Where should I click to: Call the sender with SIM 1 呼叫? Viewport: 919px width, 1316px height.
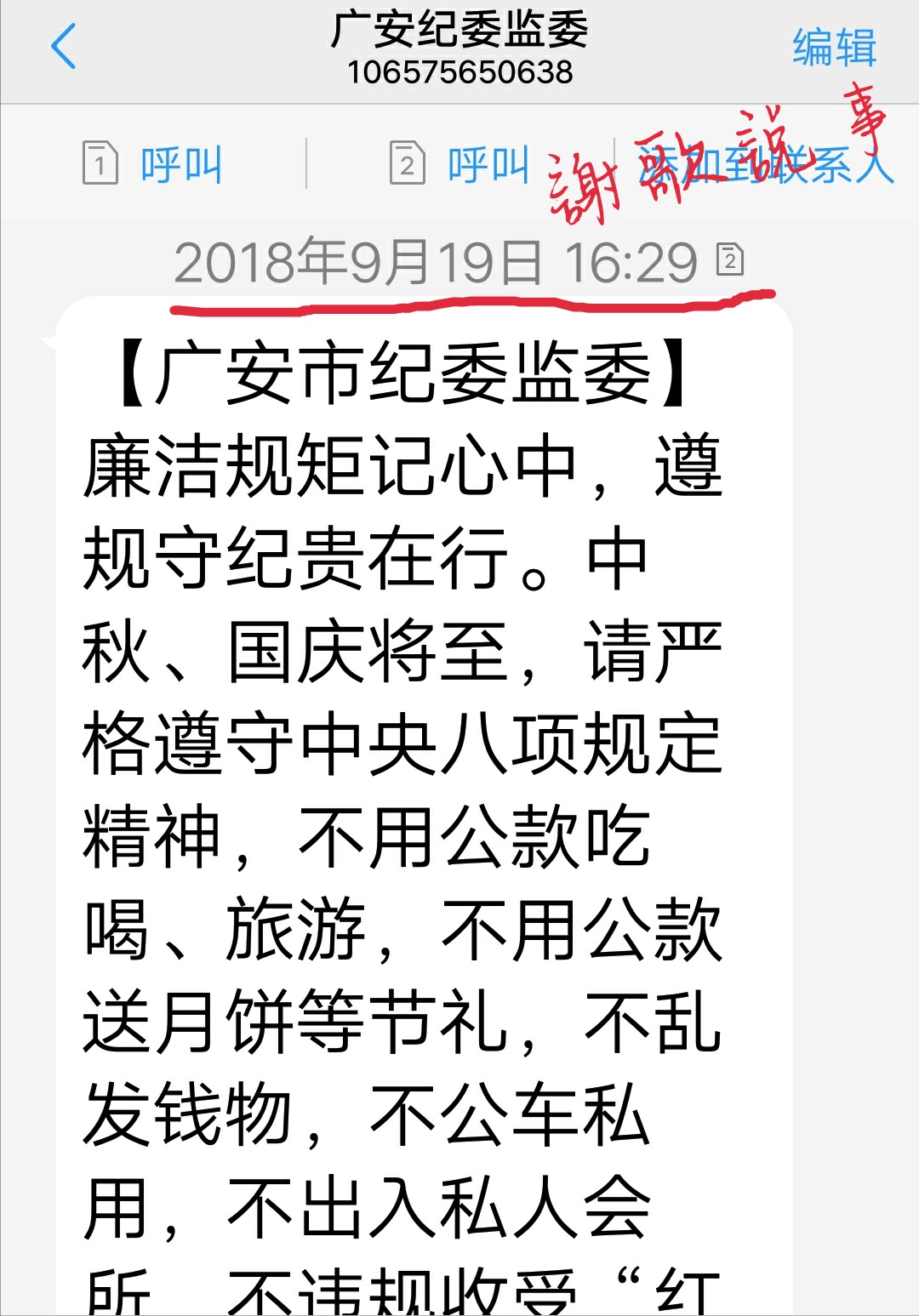[153, 163]
